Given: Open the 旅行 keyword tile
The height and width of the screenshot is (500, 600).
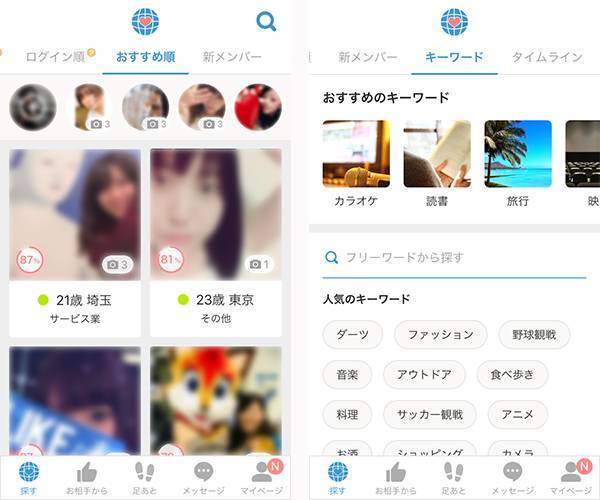Looking at the screenshot, I should 517,163.
